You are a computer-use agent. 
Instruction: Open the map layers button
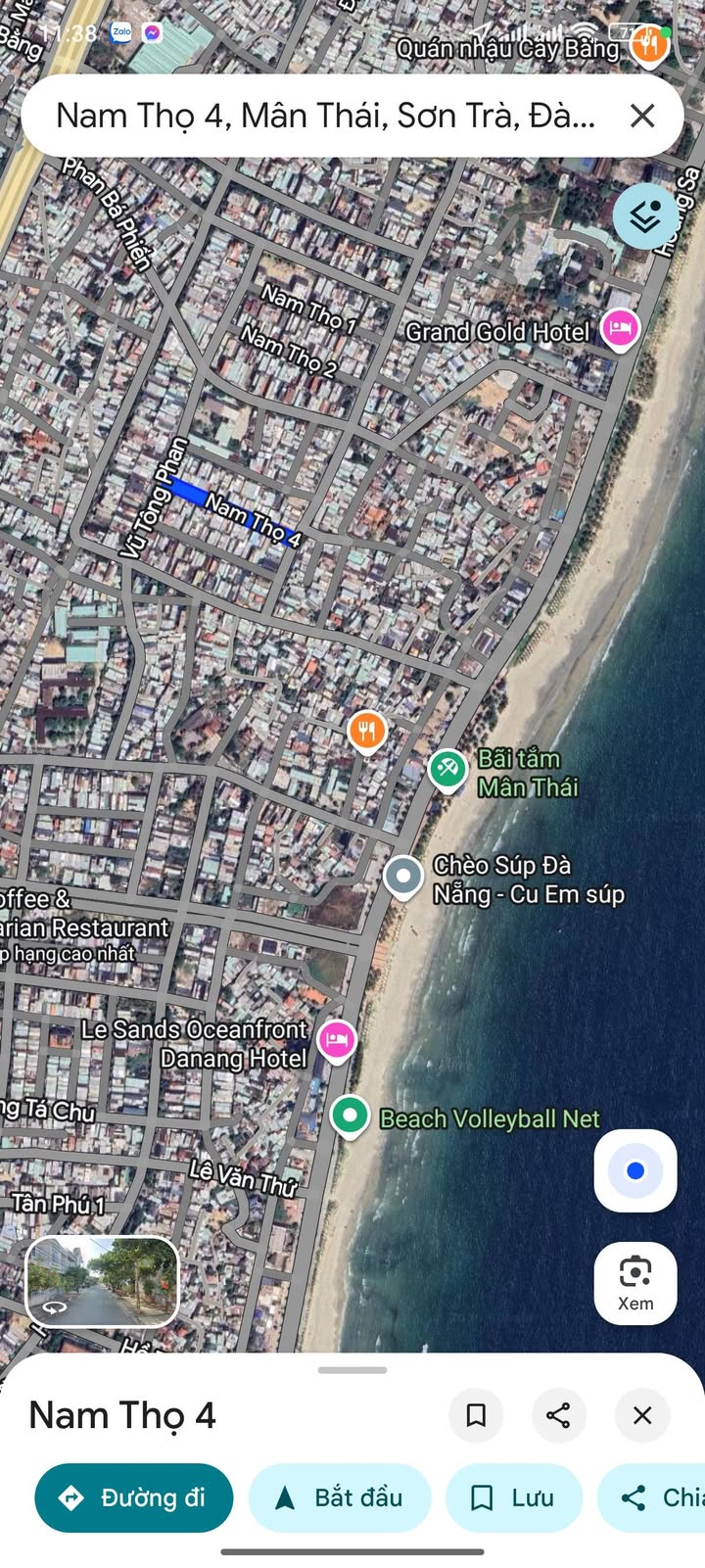pyautogui.click(x=644, y=216)
